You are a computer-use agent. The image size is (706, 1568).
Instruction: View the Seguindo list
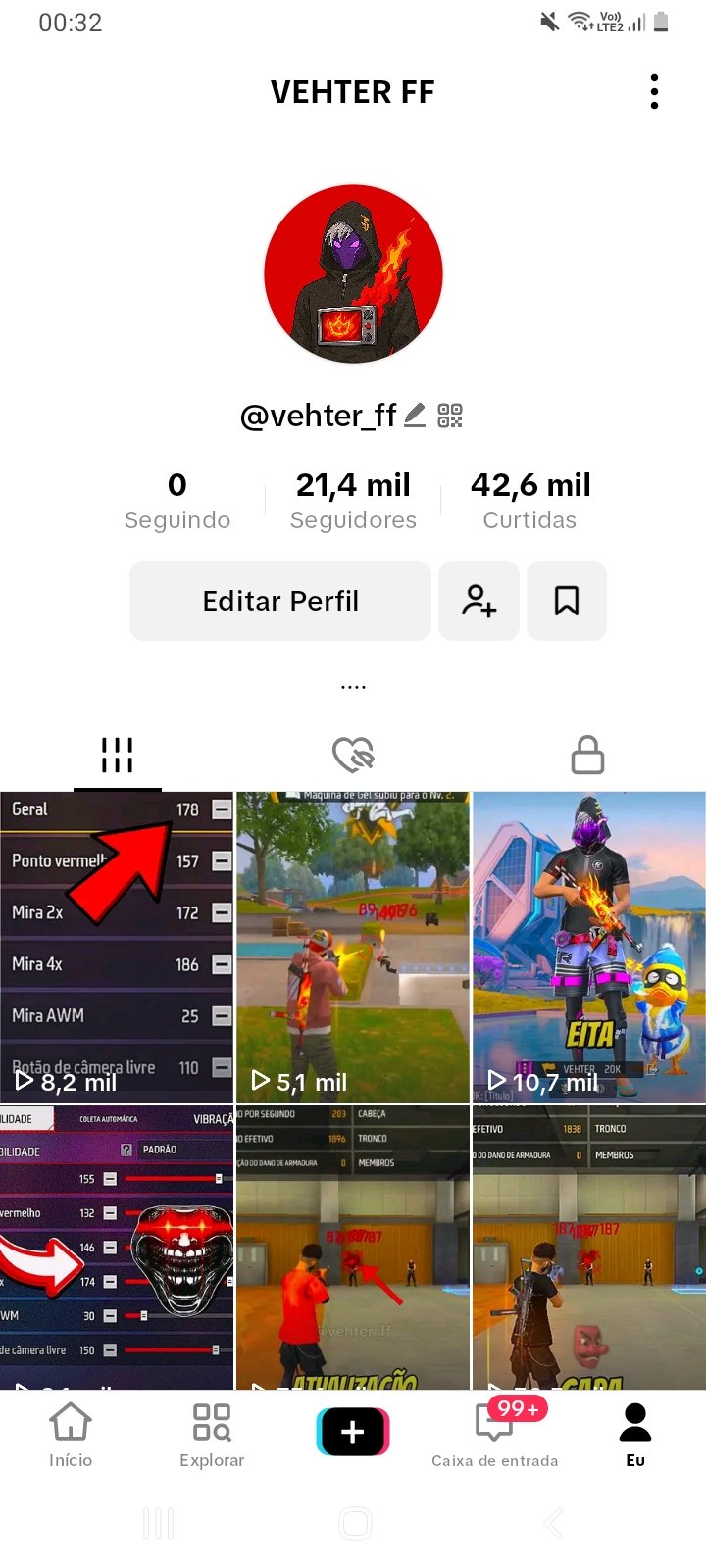click(x=177, y=500)
